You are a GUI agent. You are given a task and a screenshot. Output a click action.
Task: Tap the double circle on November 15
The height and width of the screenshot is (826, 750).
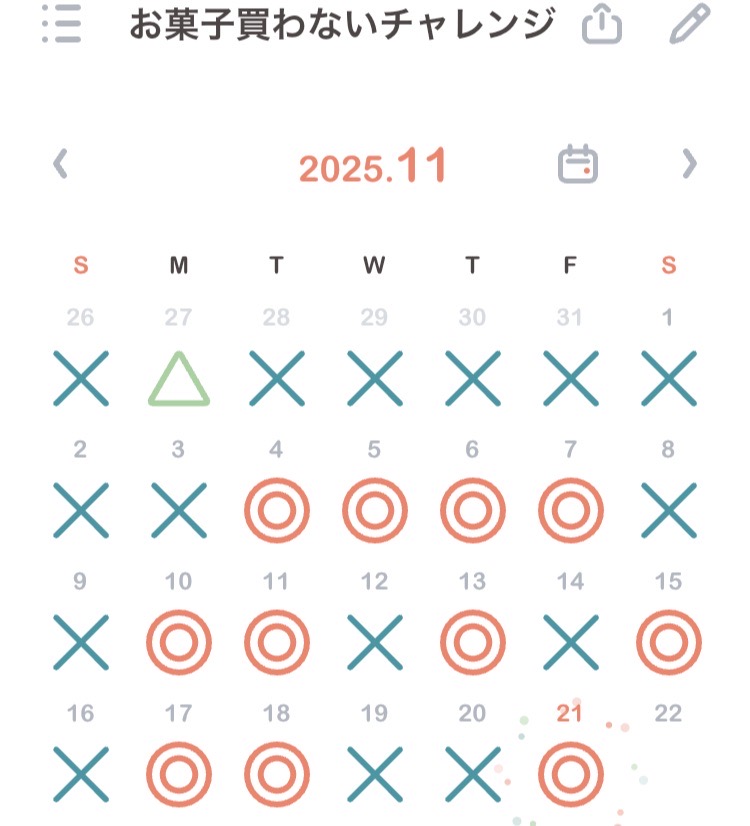pyautogui.click(x=668, y=642)
